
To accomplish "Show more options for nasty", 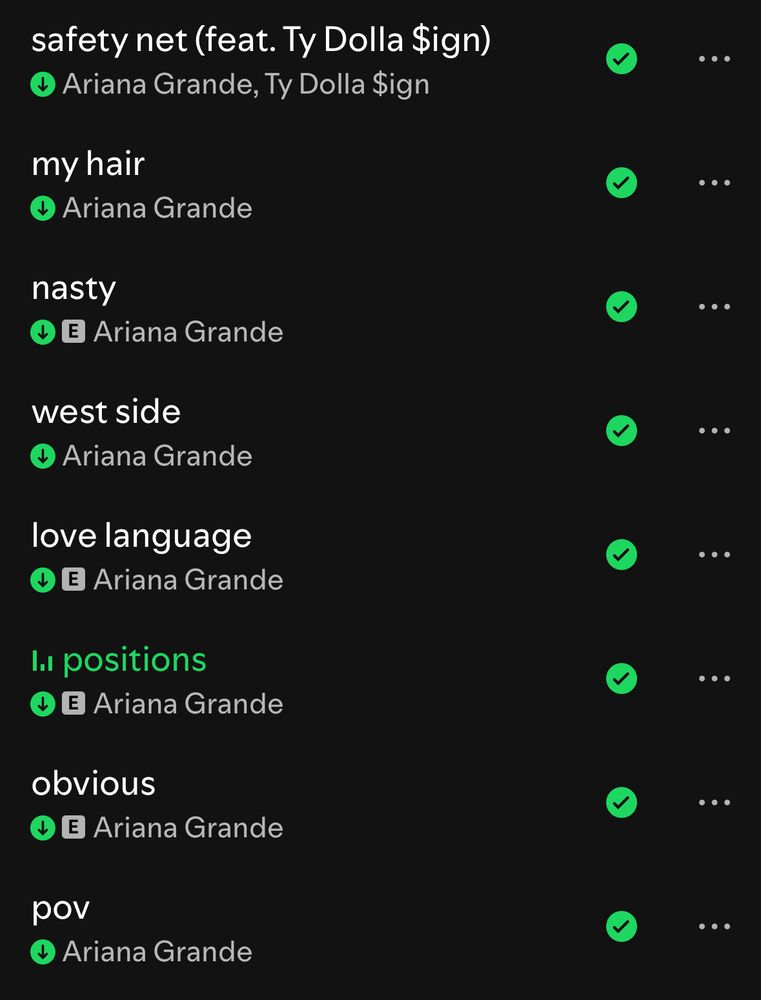I will [714, 307].
